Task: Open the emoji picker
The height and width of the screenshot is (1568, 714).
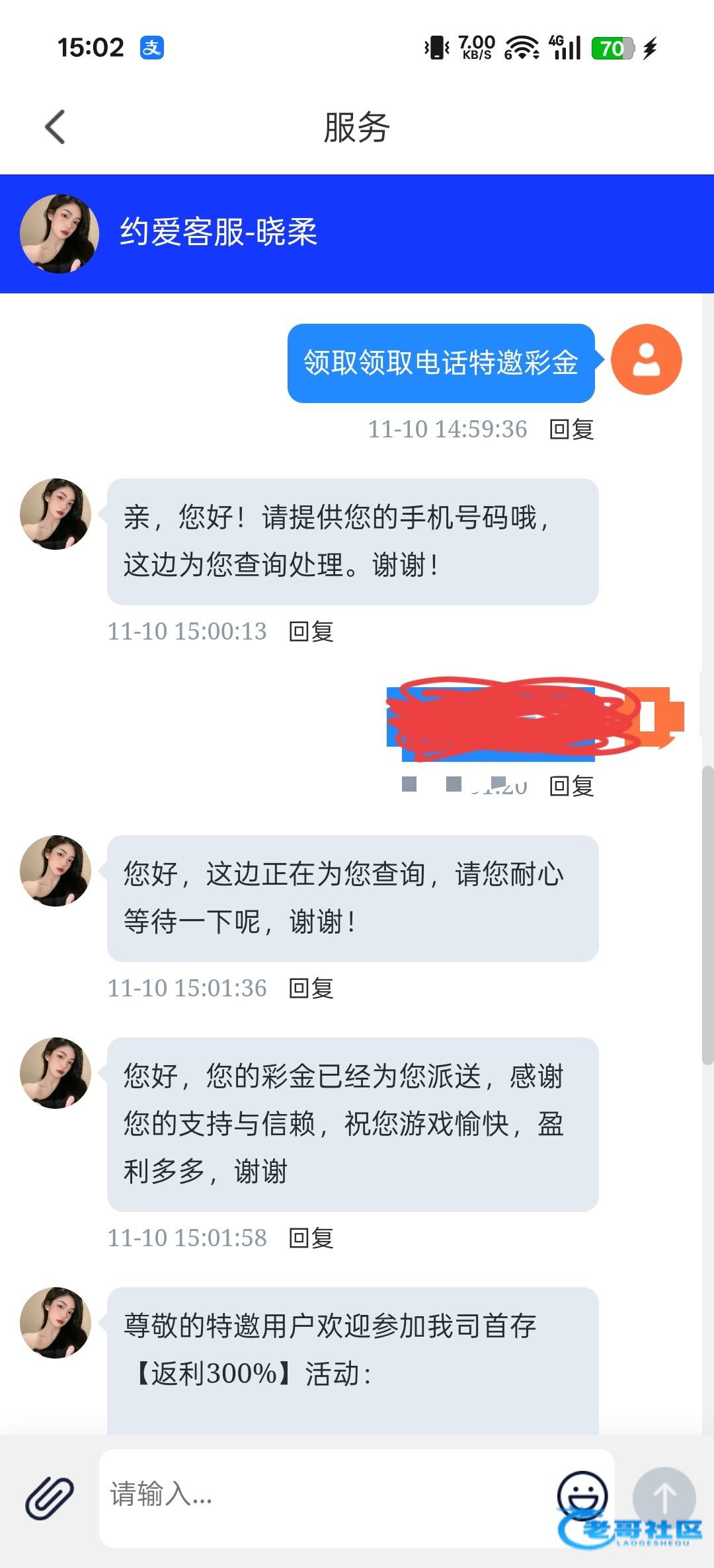Action: coord(582,1495)
